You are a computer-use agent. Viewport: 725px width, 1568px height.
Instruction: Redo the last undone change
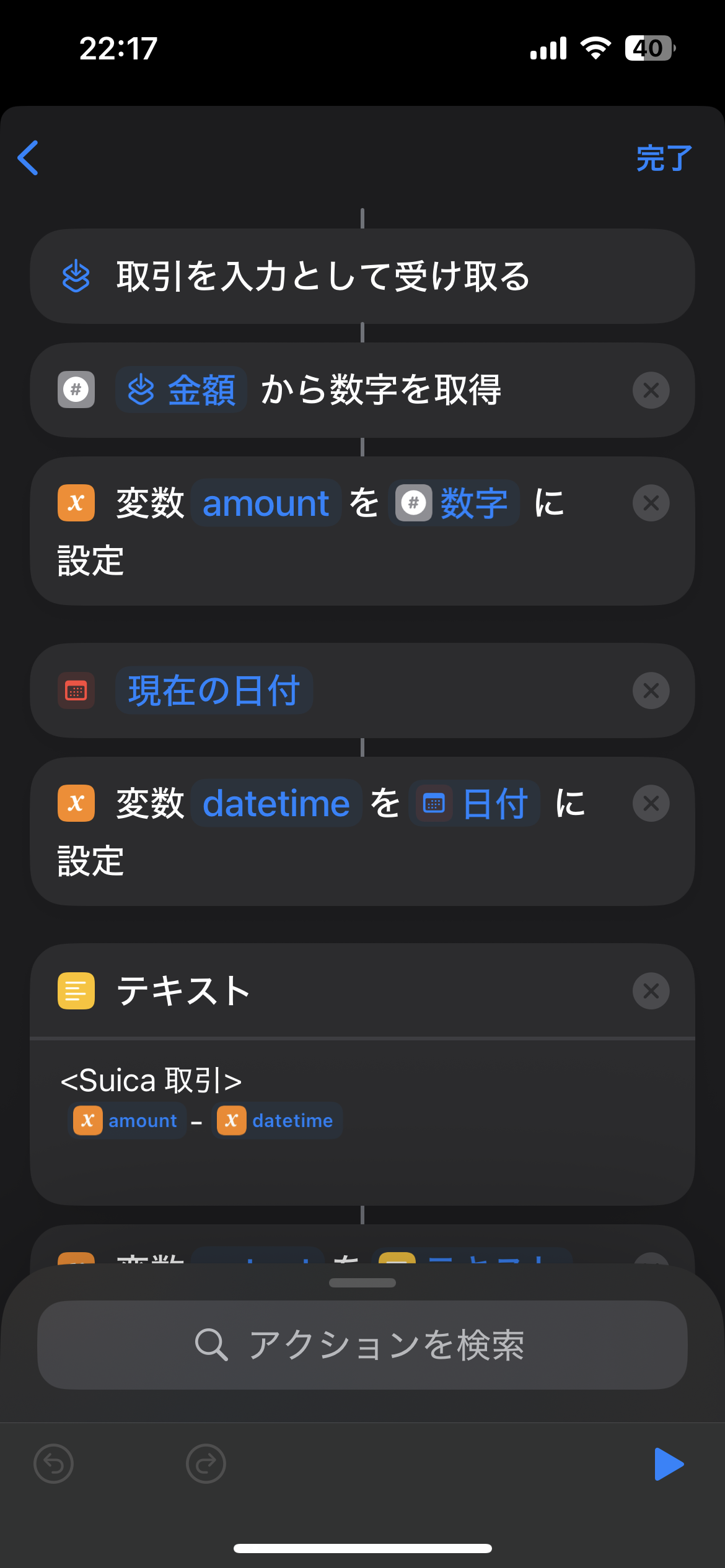click(206, 1464)
